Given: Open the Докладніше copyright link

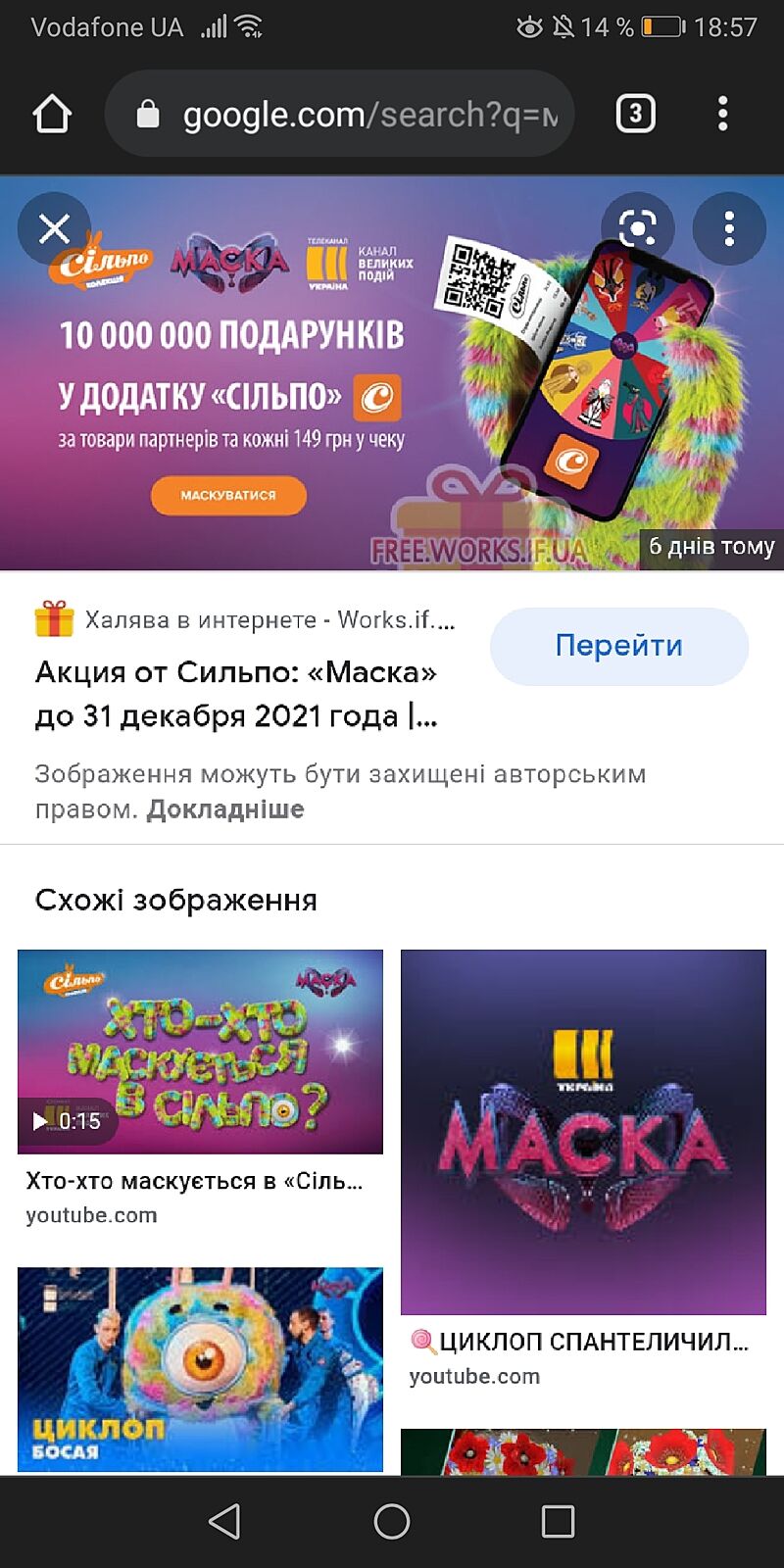Looking at the screenshot, I should pyautogui.click(x=225, y=809).
